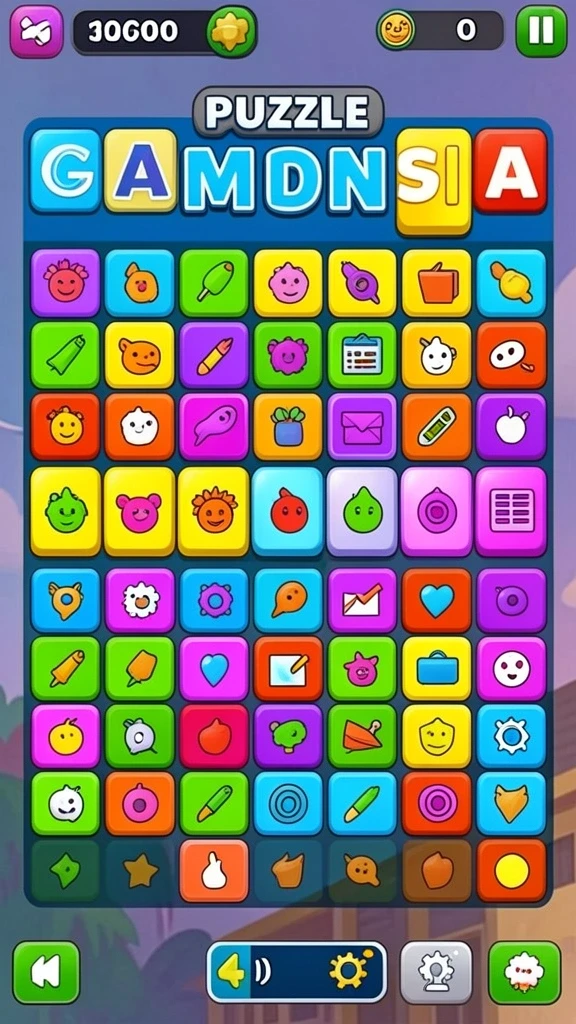This screenshot has width=576, height=1024.
Task: Select the purple tile with the chart icon
Action: [x=362, y=601]
